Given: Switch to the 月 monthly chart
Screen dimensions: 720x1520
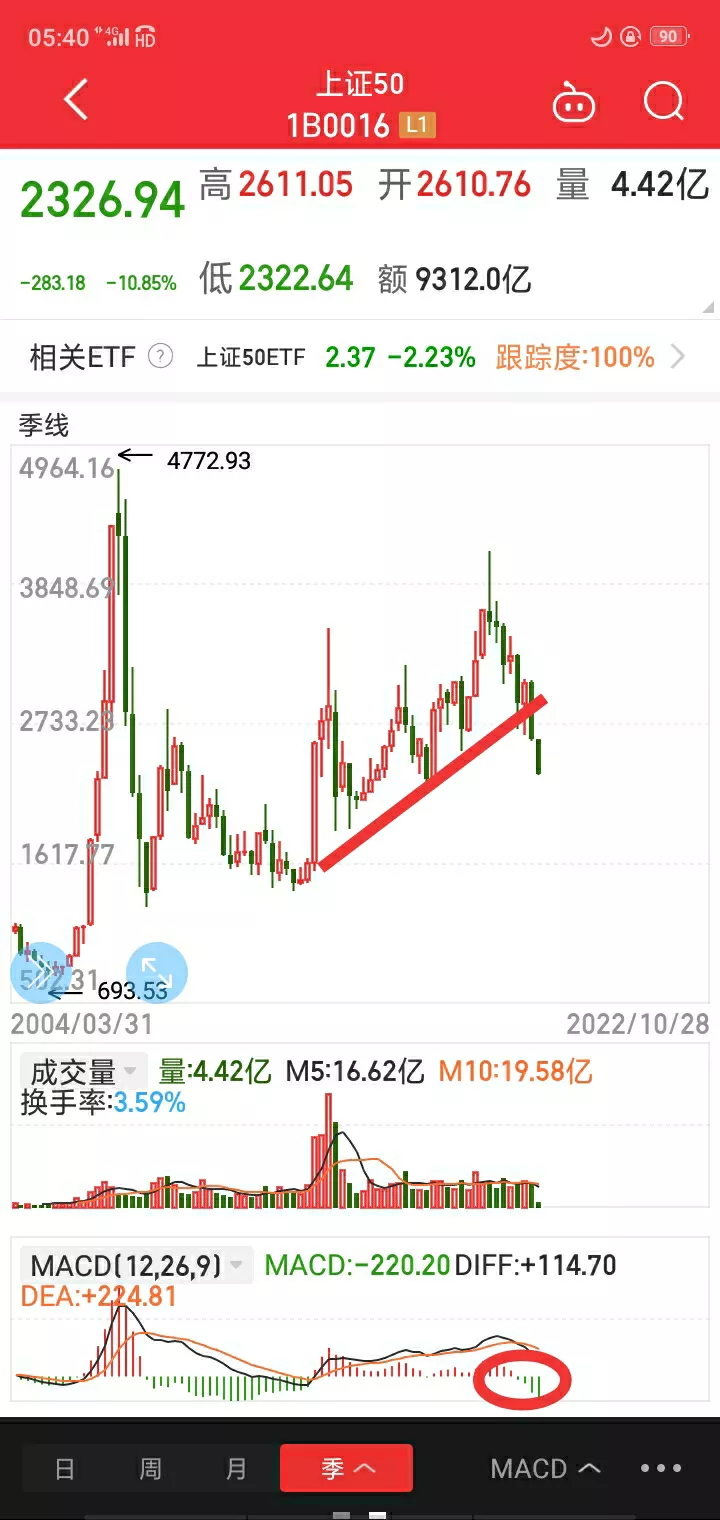Looking at the screenshot, I should [236, 1469].
